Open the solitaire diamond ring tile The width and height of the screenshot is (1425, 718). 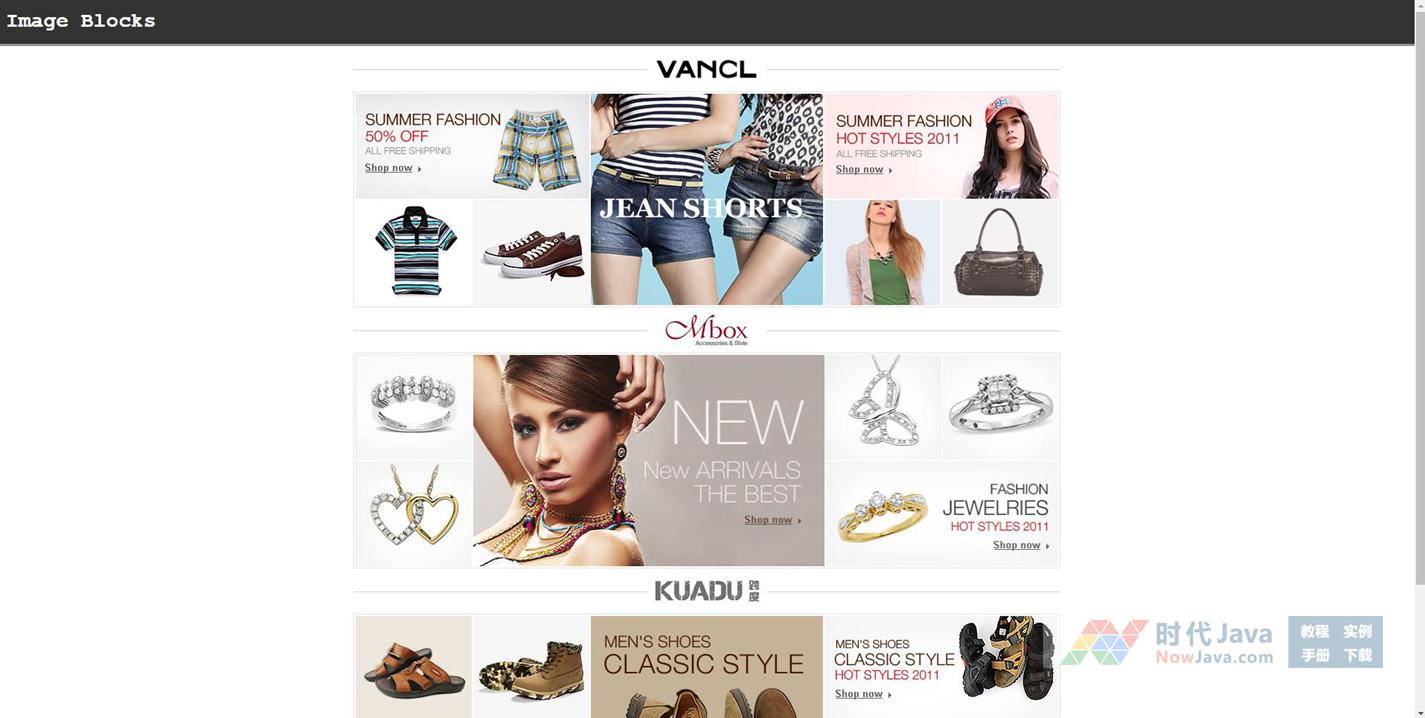[x=999, y=406]
